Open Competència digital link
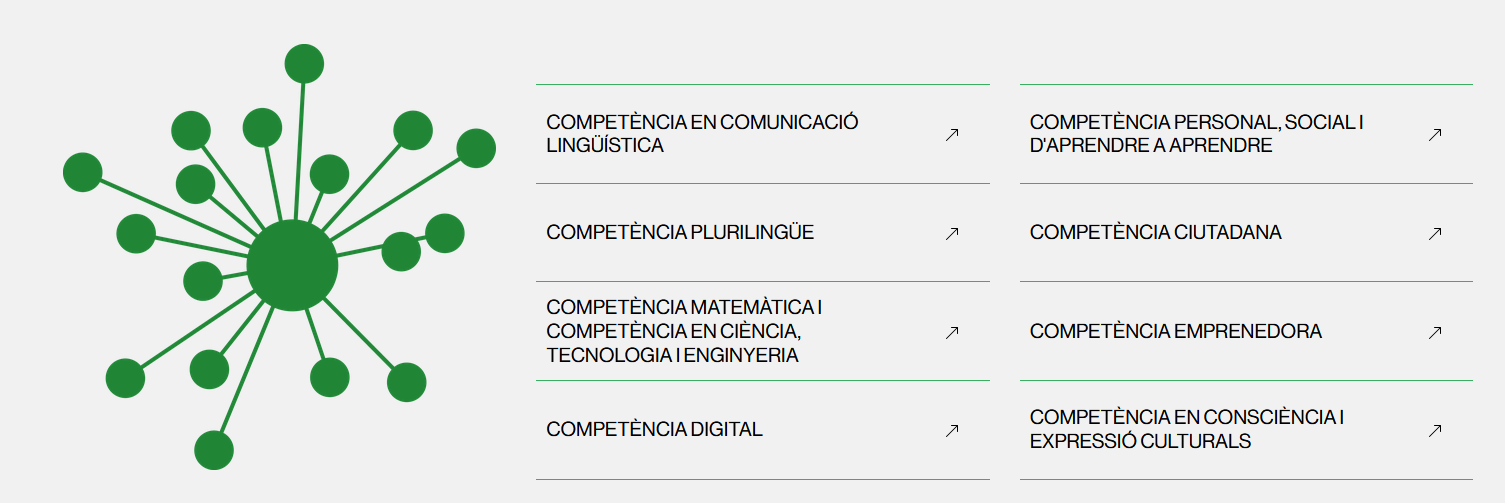 tap(654, 430)
